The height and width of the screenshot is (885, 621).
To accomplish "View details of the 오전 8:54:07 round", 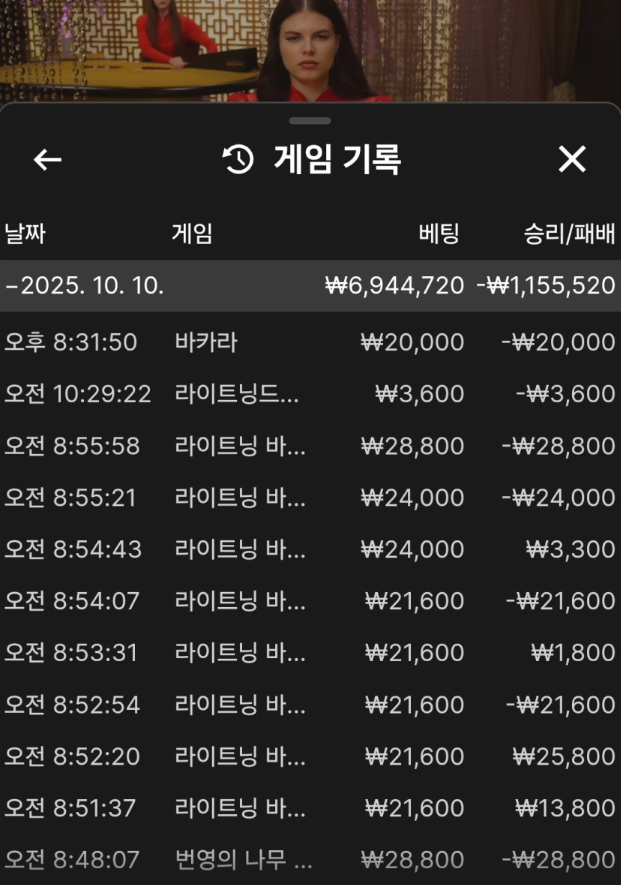I will tap(310, 601).
